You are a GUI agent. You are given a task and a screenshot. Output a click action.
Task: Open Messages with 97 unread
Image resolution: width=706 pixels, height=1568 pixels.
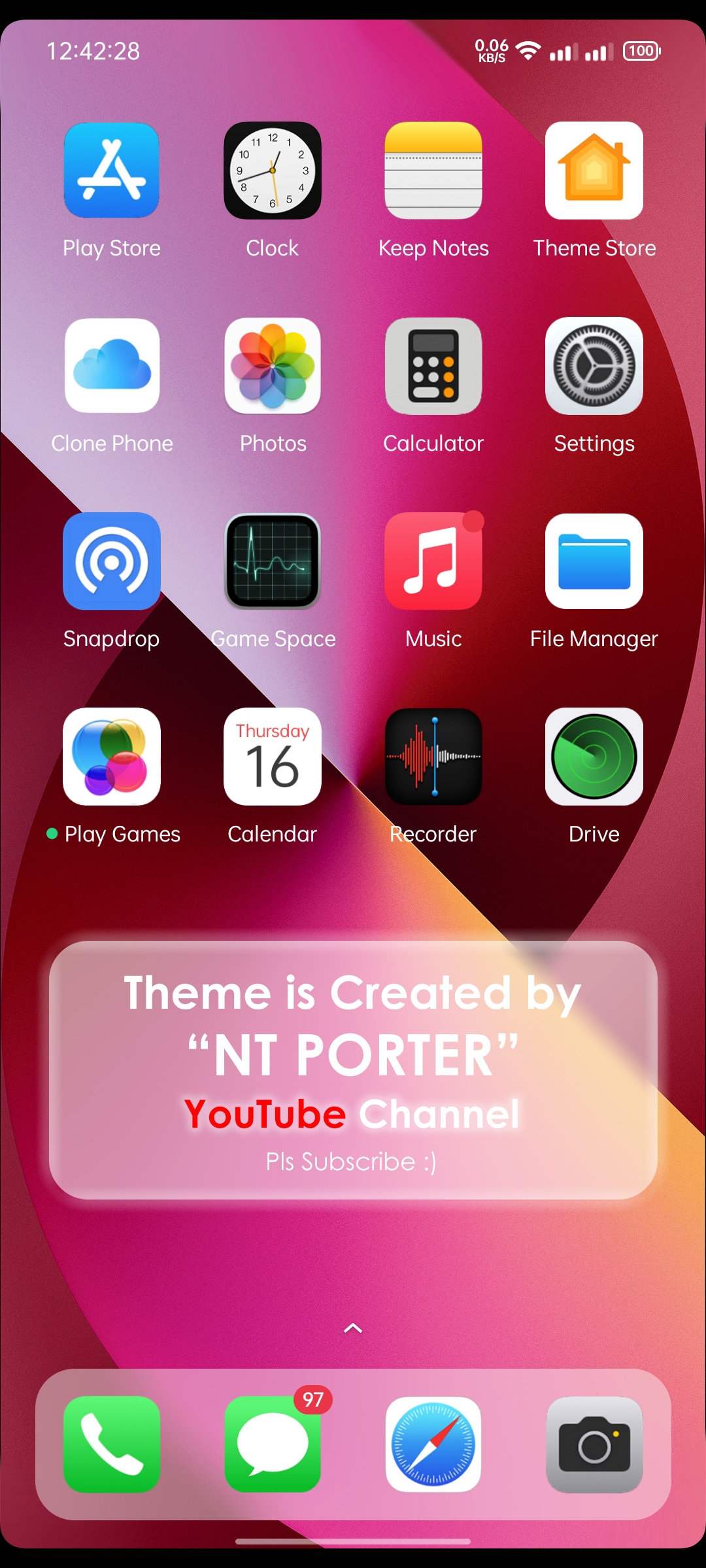[273, 1445]
